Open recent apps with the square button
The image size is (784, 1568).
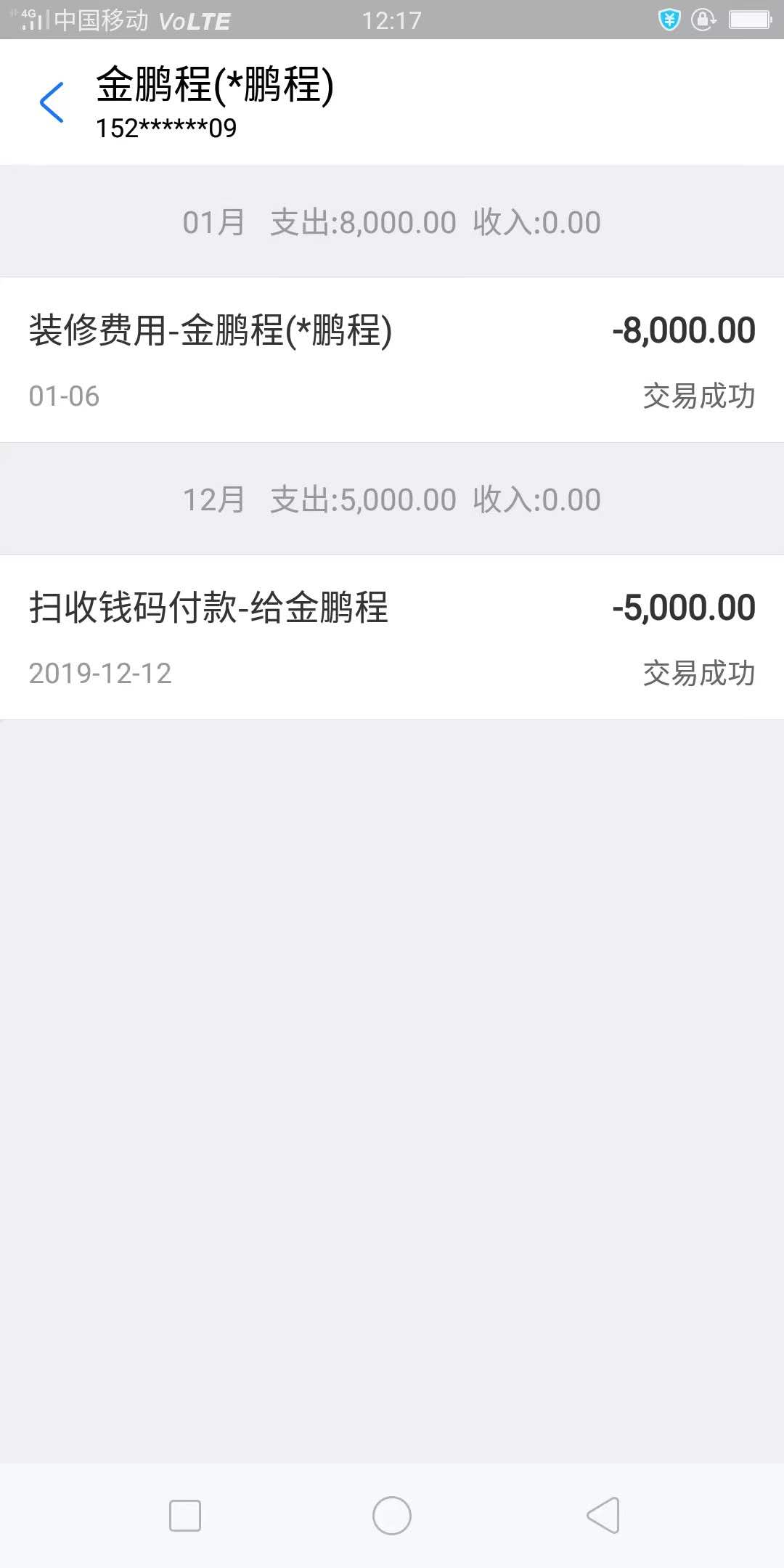coord(185,1516)
